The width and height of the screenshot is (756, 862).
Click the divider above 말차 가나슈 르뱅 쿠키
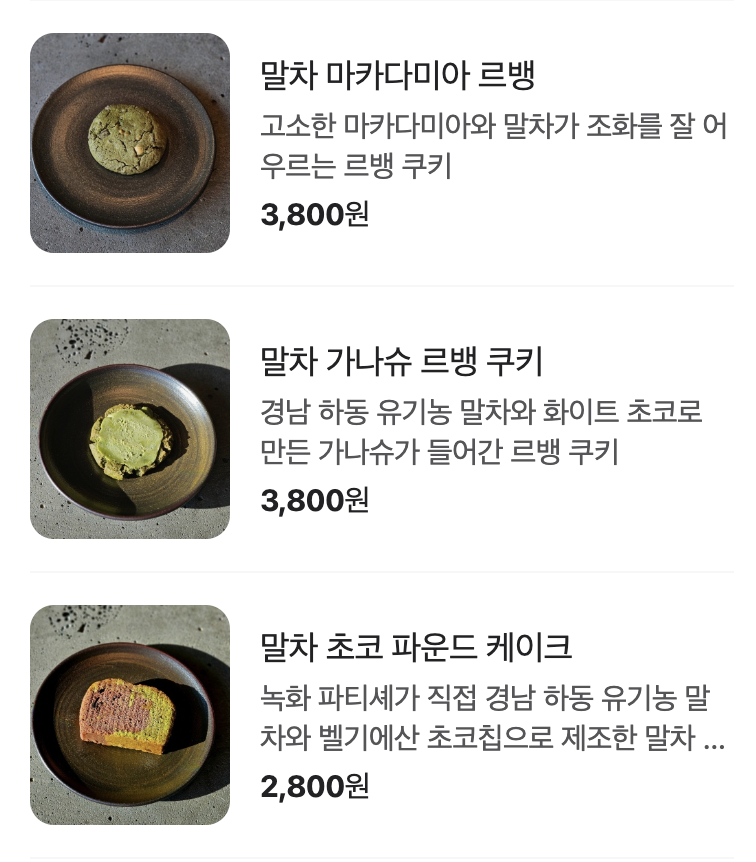378,285
